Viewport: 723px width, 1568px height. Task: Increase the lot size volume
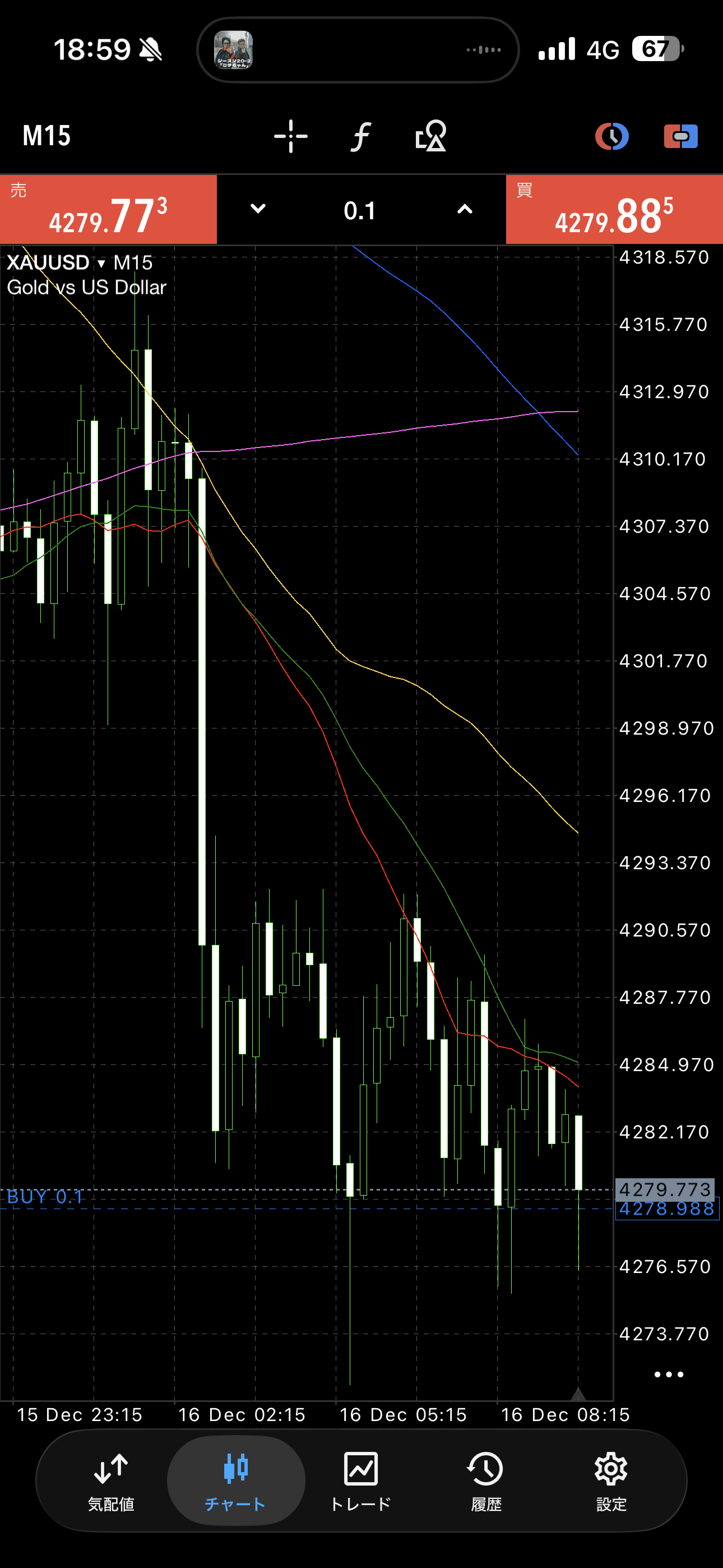465,209
